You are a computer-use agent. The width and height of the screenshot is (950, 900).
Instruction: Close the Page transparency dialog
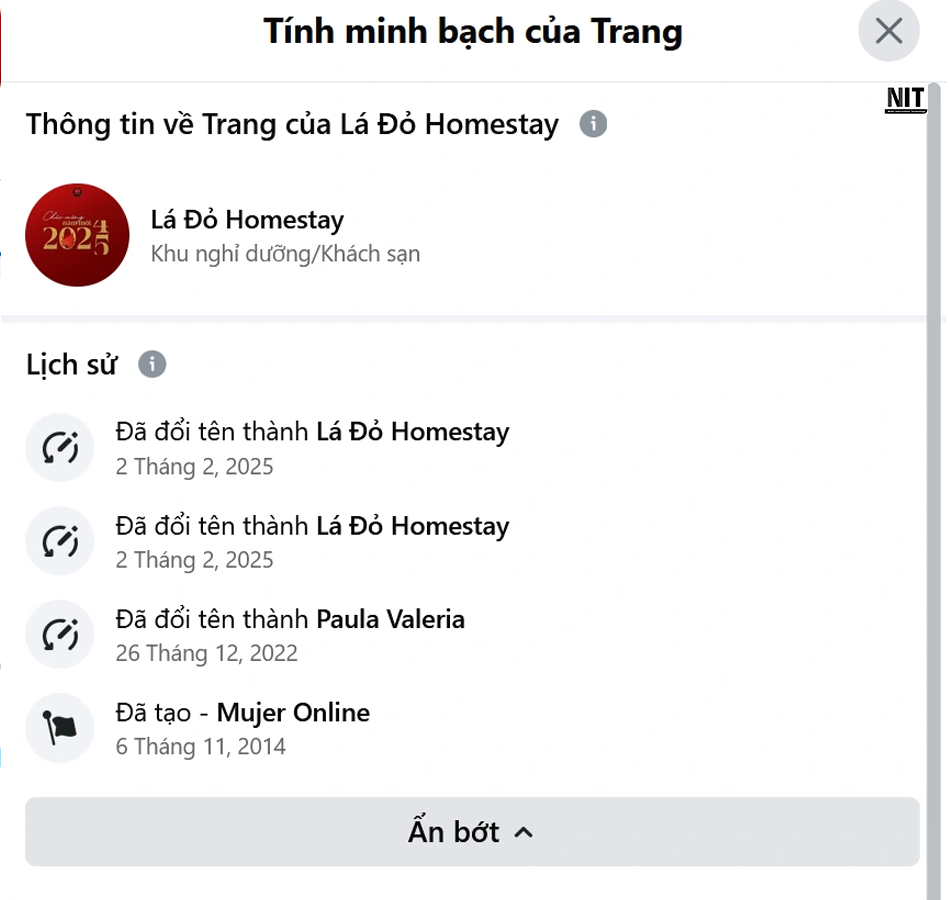(888, 32)
